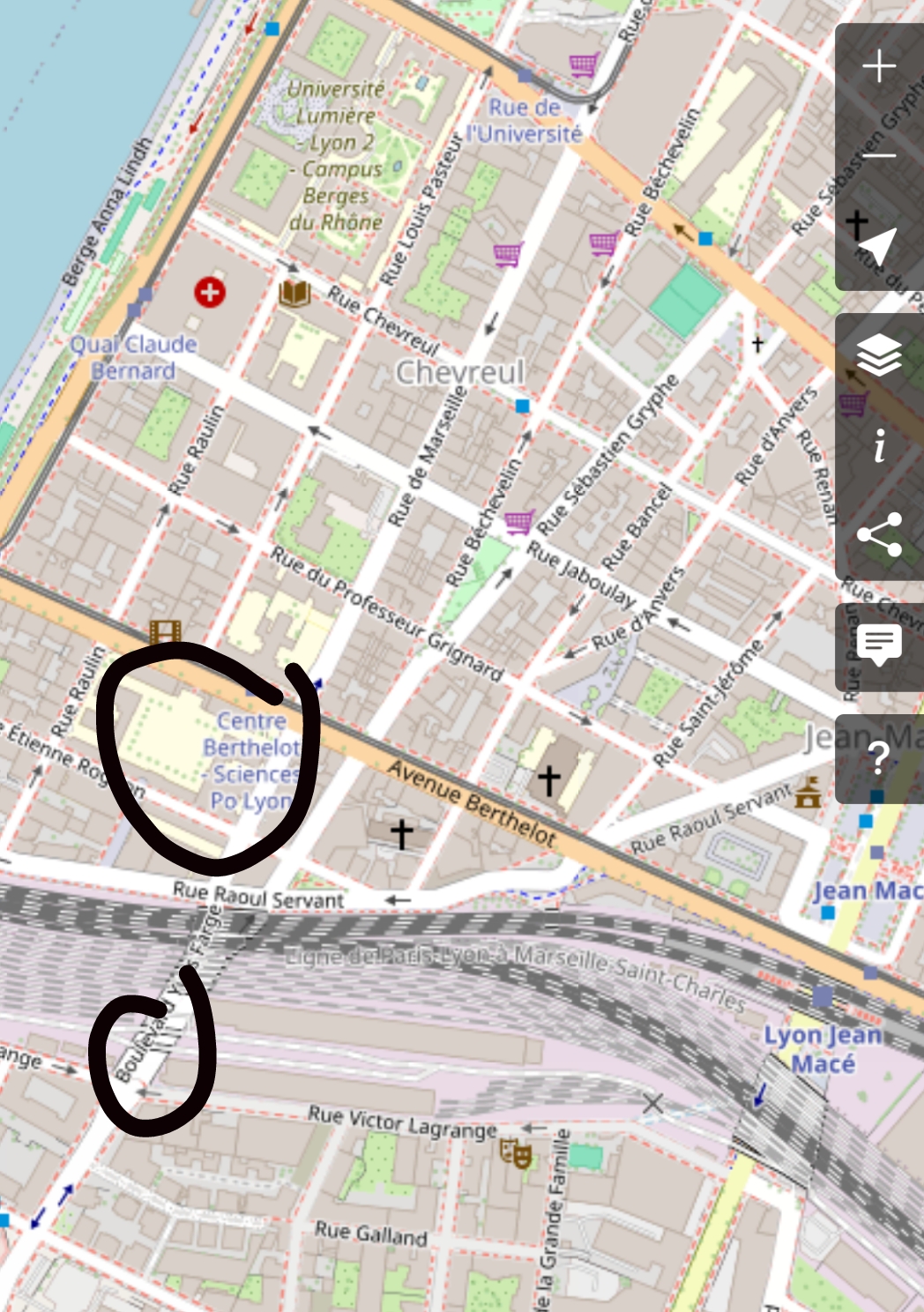Share this map view
924x1312 pixels.
tap(878, 534)
